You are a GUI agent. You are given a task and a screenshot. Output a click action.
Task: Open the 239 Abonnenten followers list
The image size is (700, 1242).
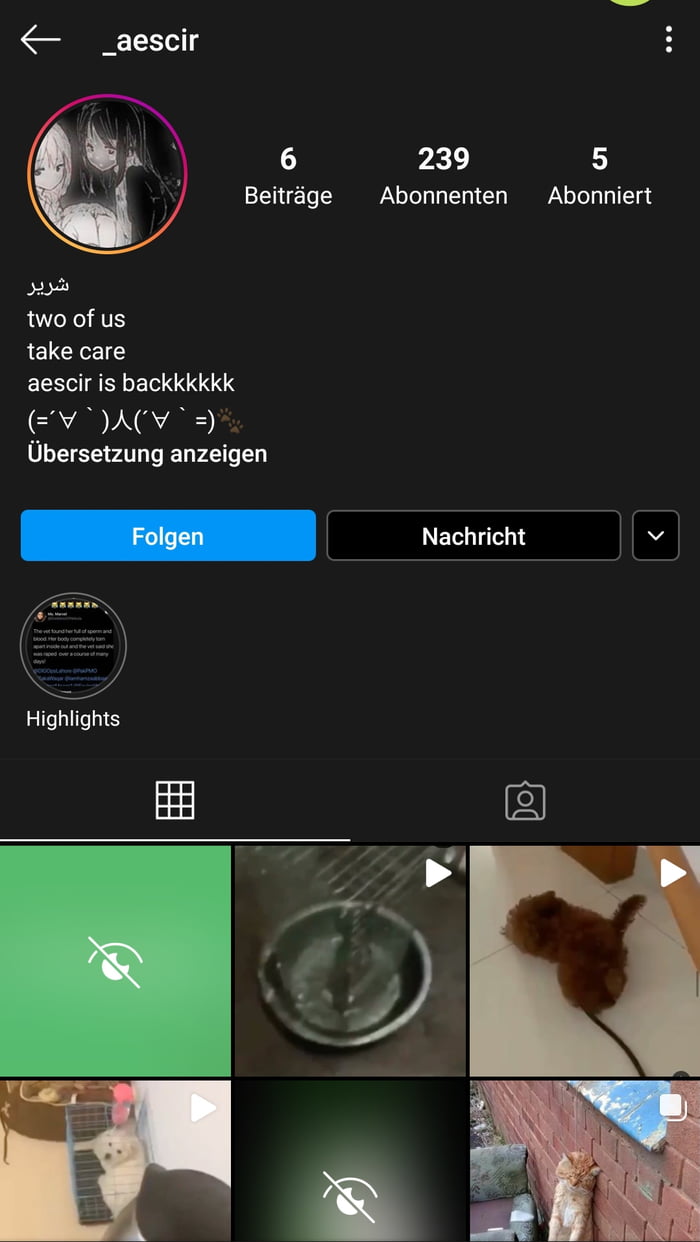click(443, 175)
